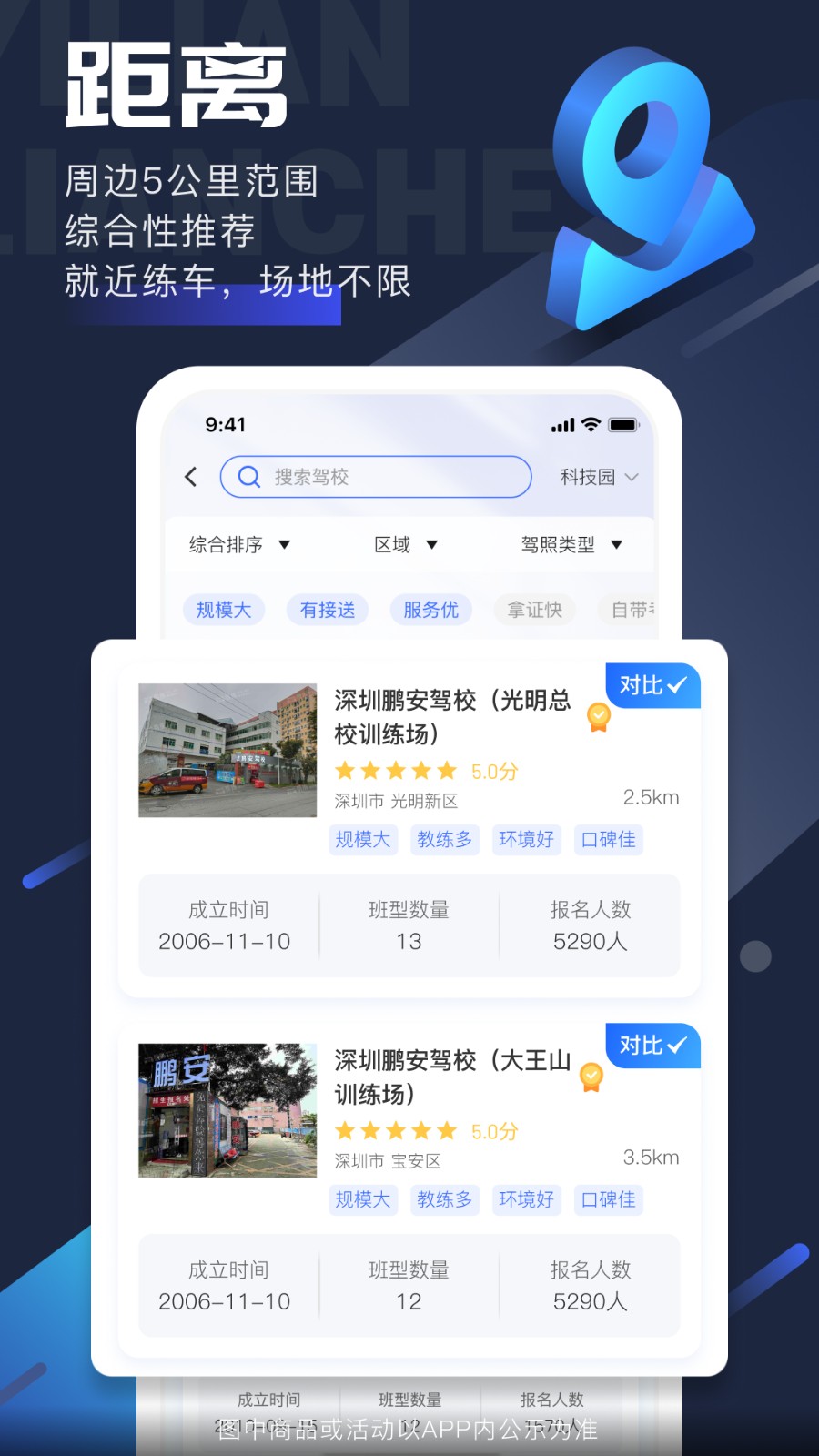
Task: Tap the battery level indicator
Action: coord(623,424)
